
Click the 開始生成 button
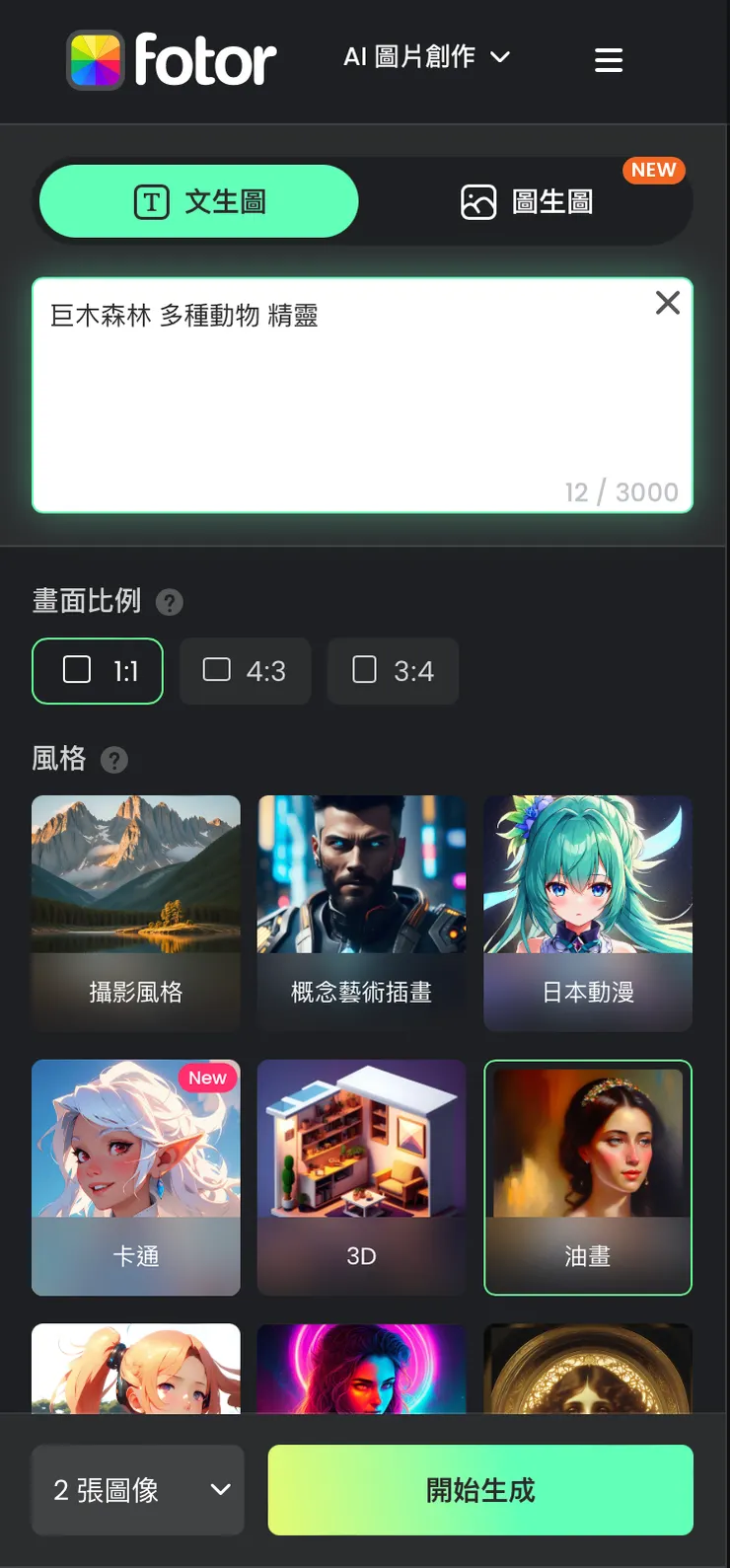click(479, 1490)
